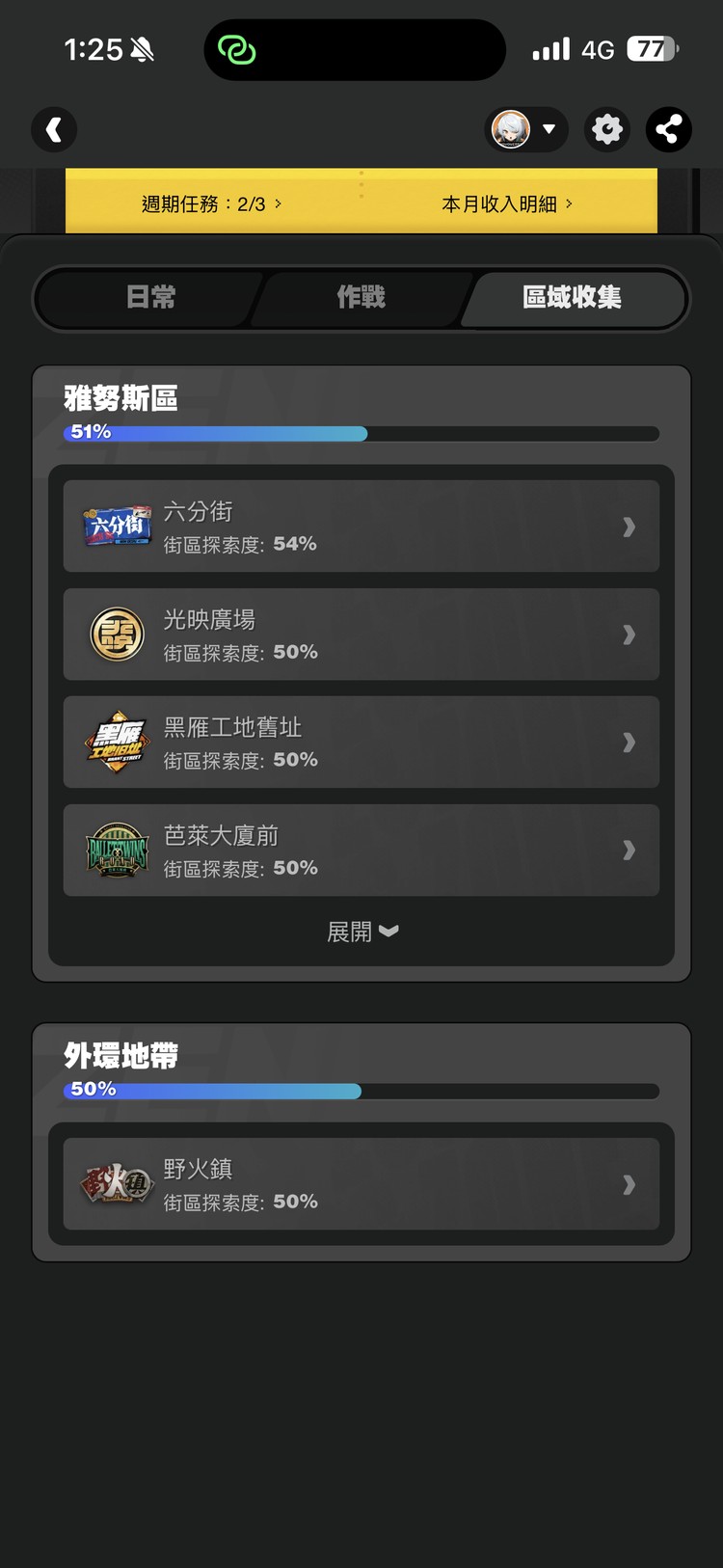Click the 光映廣場 gold emblem icon
This screenshot has height=1568, width=723.
[x=115, y=634]
